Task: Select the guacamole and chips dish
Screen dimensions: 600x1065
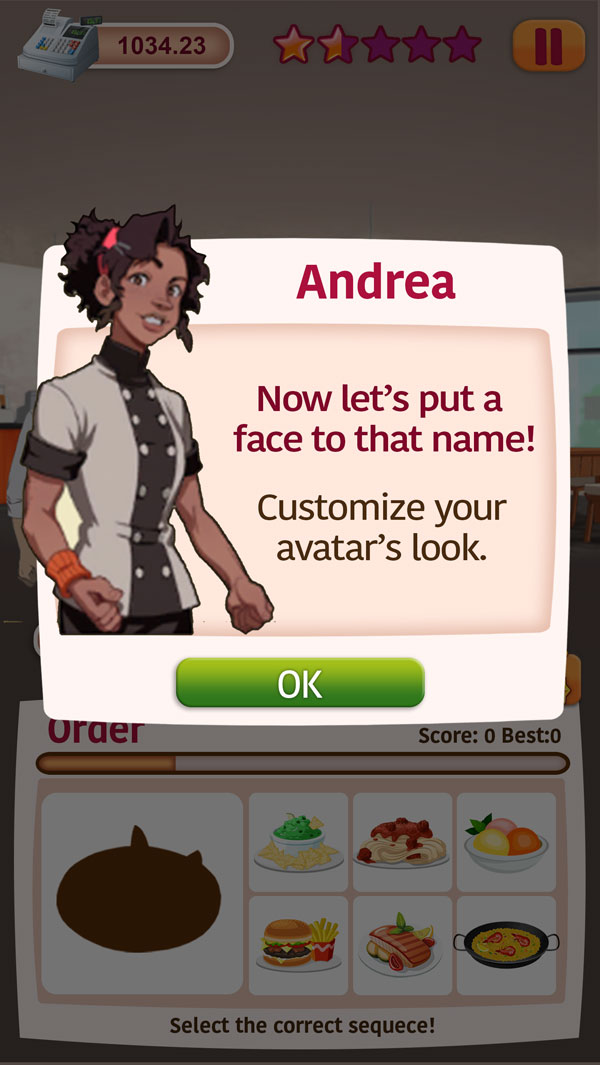Action: [298, 842]
